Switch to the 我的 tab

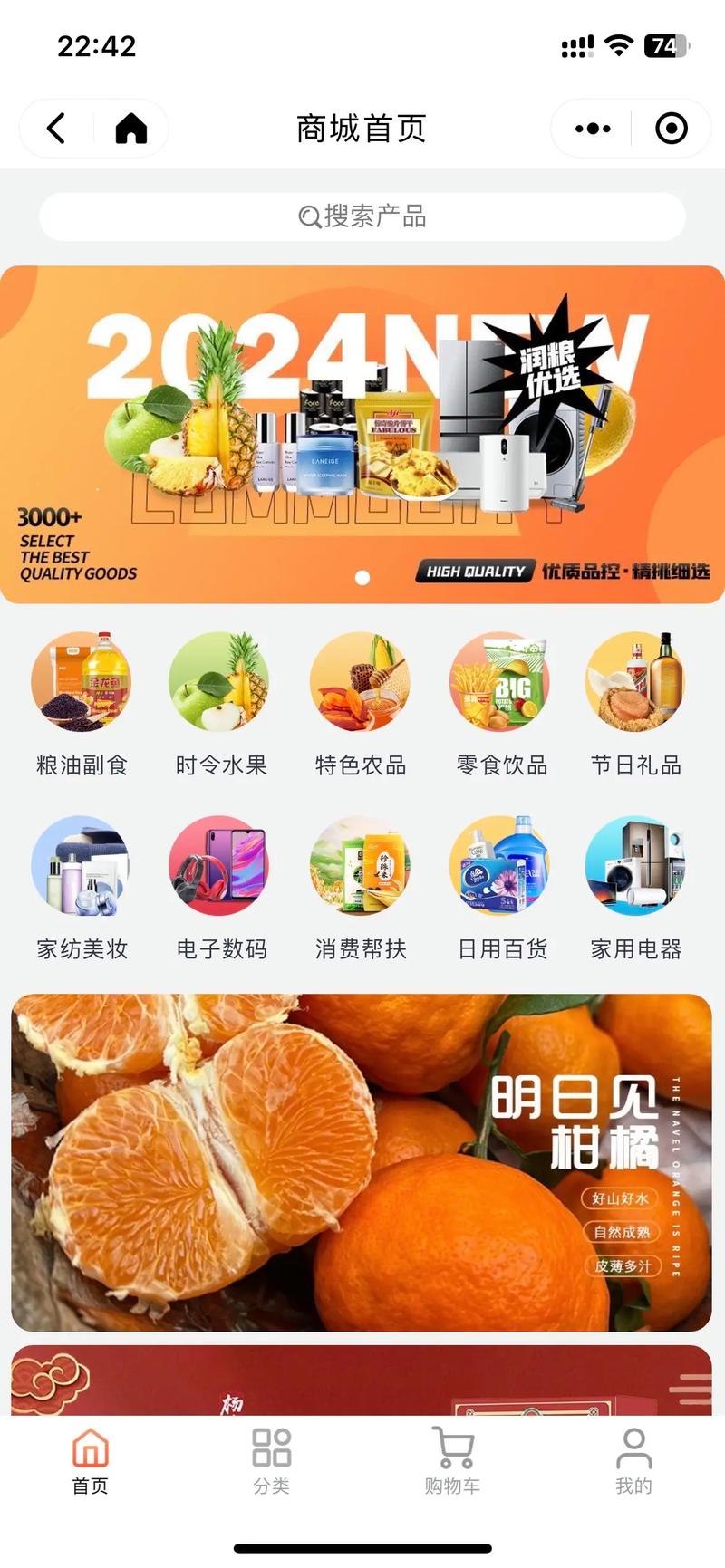(x=633, y=1460)
